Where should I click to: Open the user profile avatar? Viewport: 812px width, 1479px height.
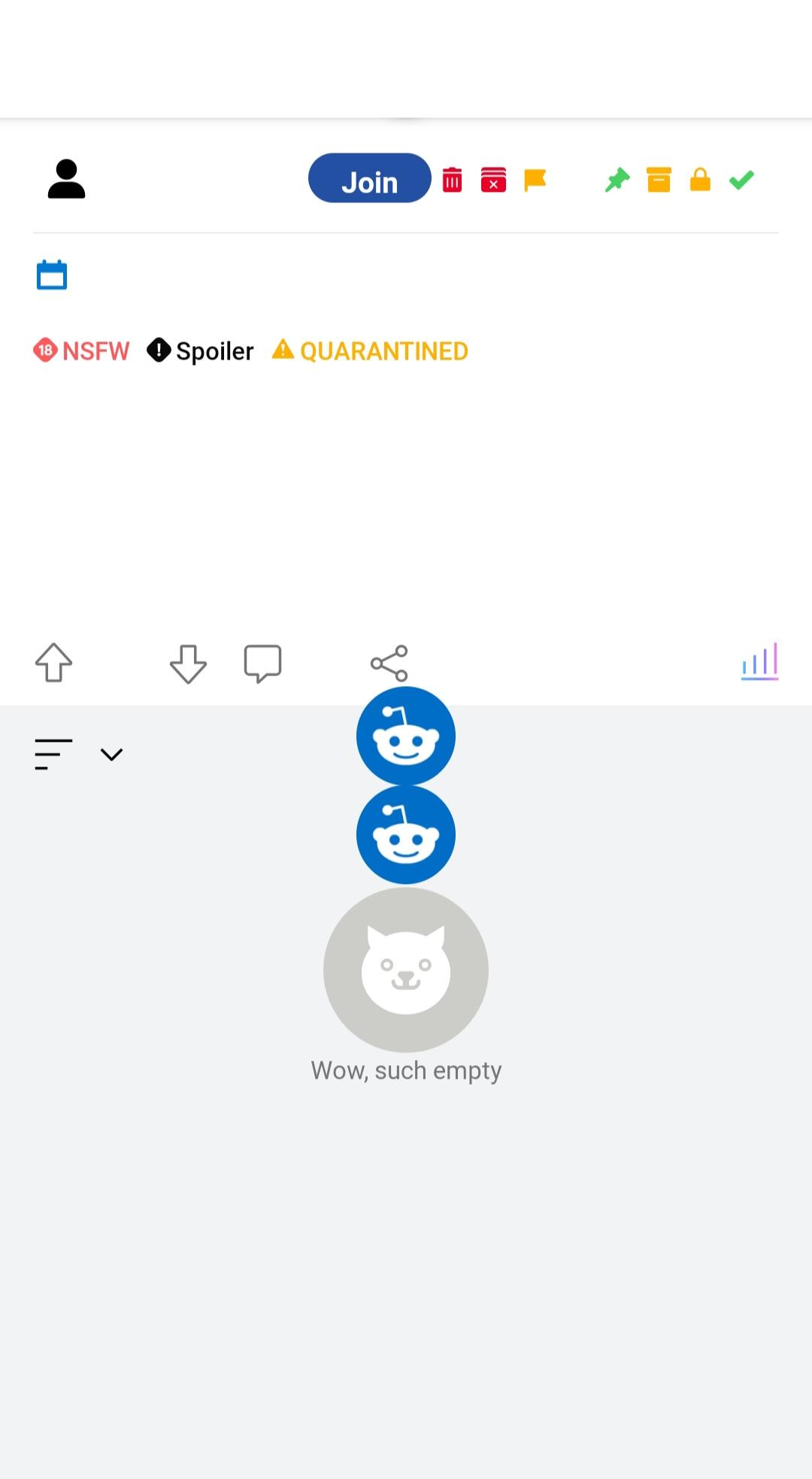pos(66,179)
